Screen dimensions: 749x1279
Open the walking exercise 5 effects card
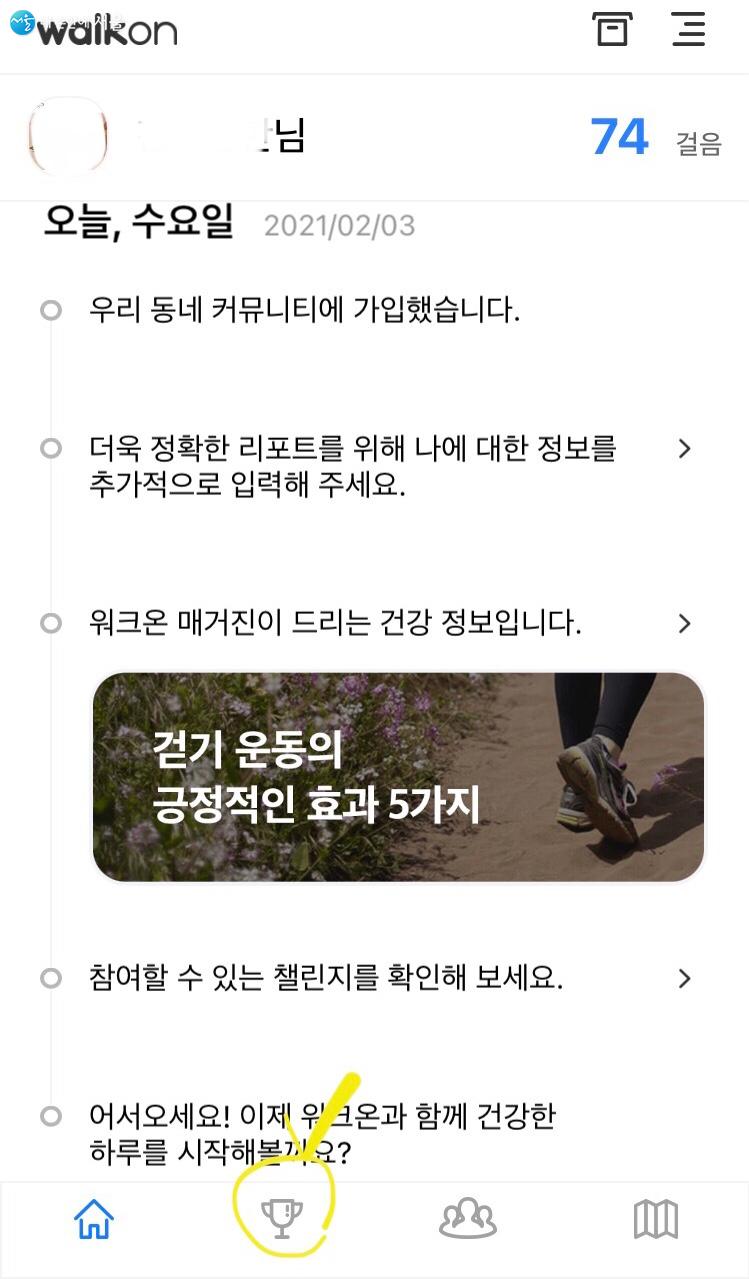point(398,777)
